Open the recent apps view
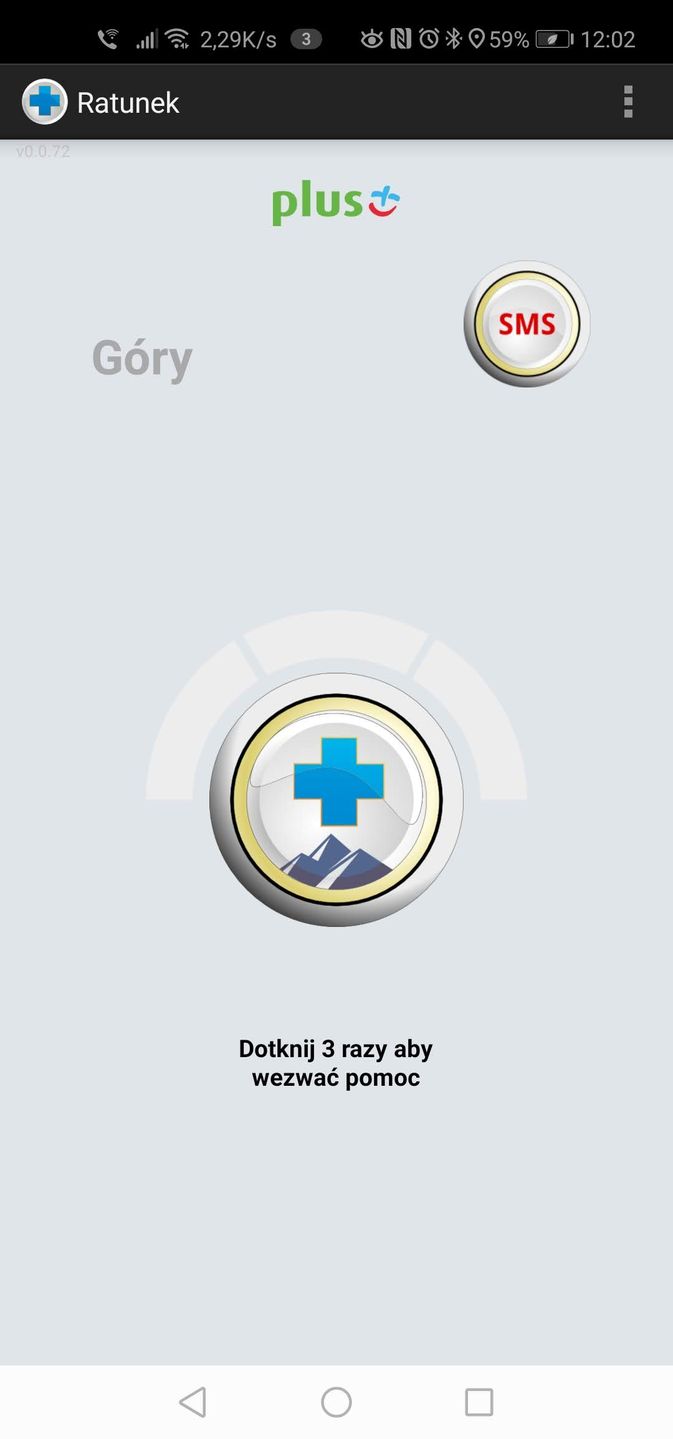 coord(479,1402)
